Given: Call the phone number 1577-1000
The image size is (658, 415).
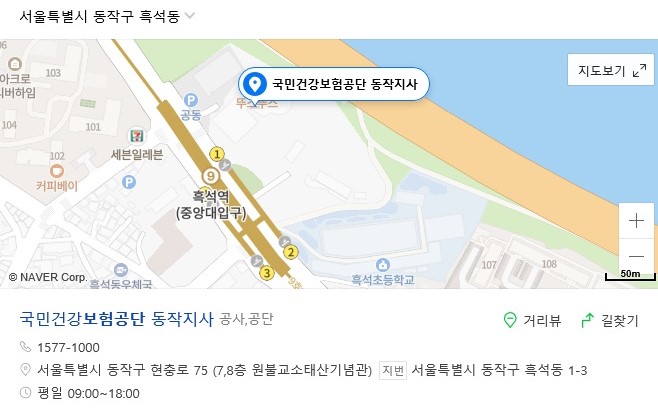Looking at the screenshot, I should point(68,347).
